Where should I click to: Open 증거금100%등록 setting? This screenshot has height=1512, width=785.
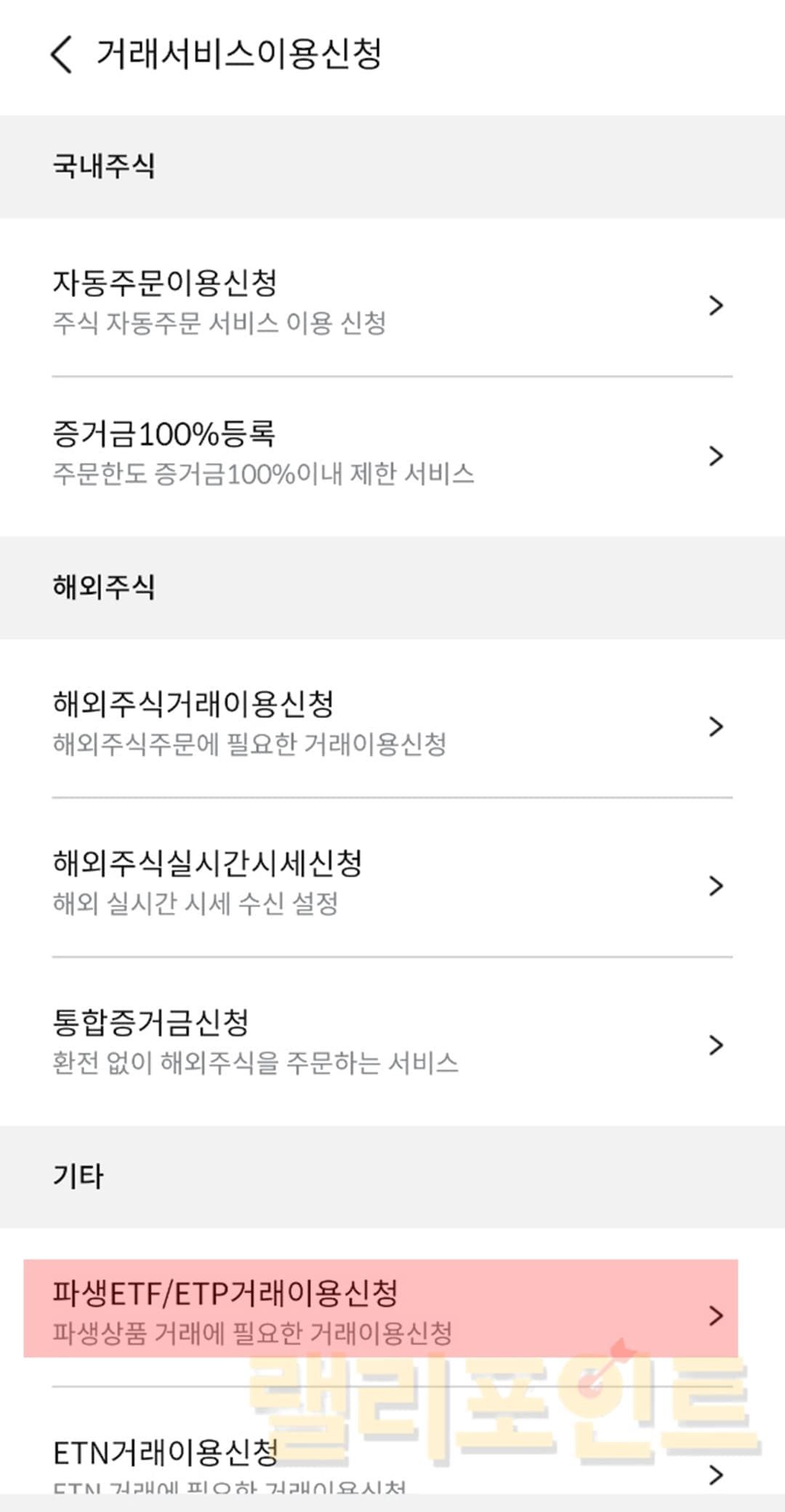pos(392,453)
